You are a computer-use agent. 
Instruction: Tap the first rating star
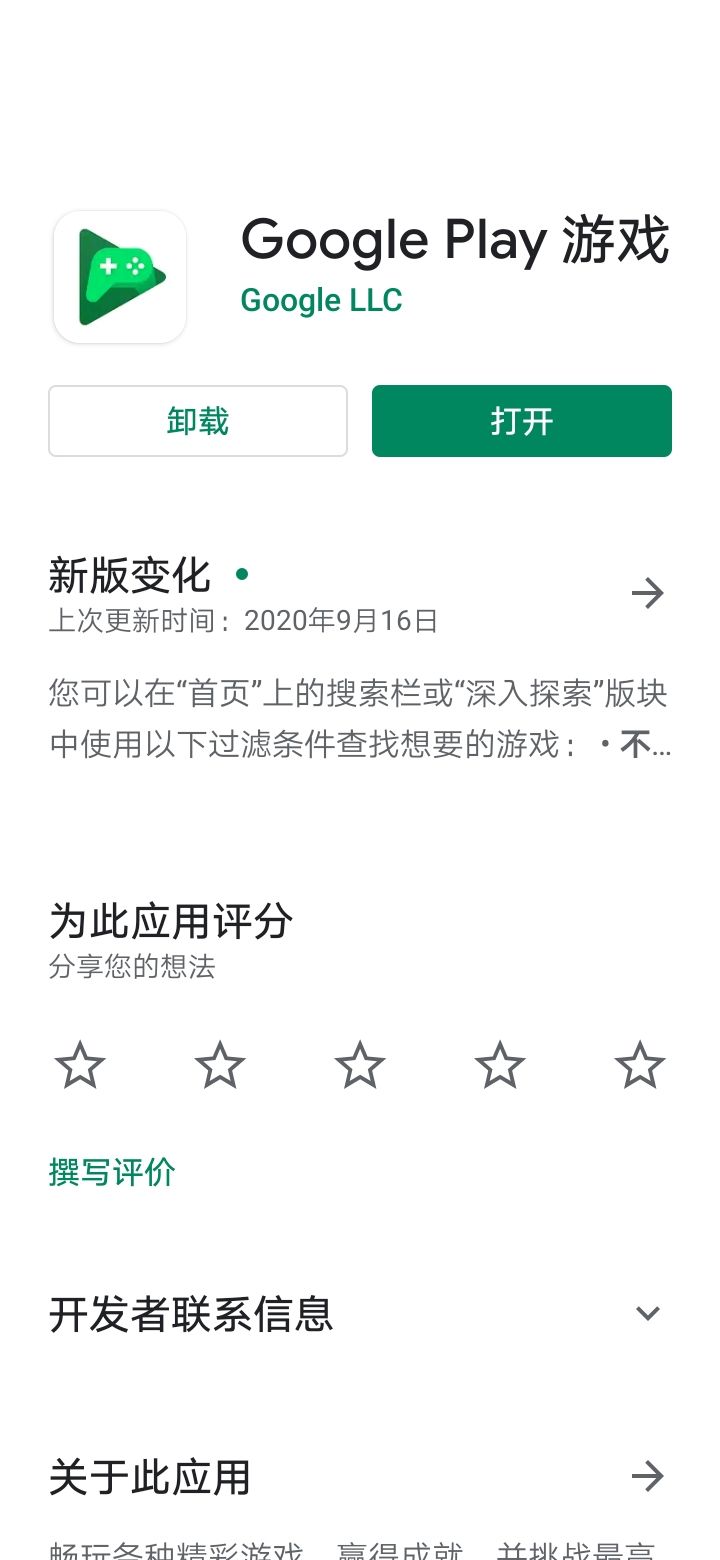80,1065
